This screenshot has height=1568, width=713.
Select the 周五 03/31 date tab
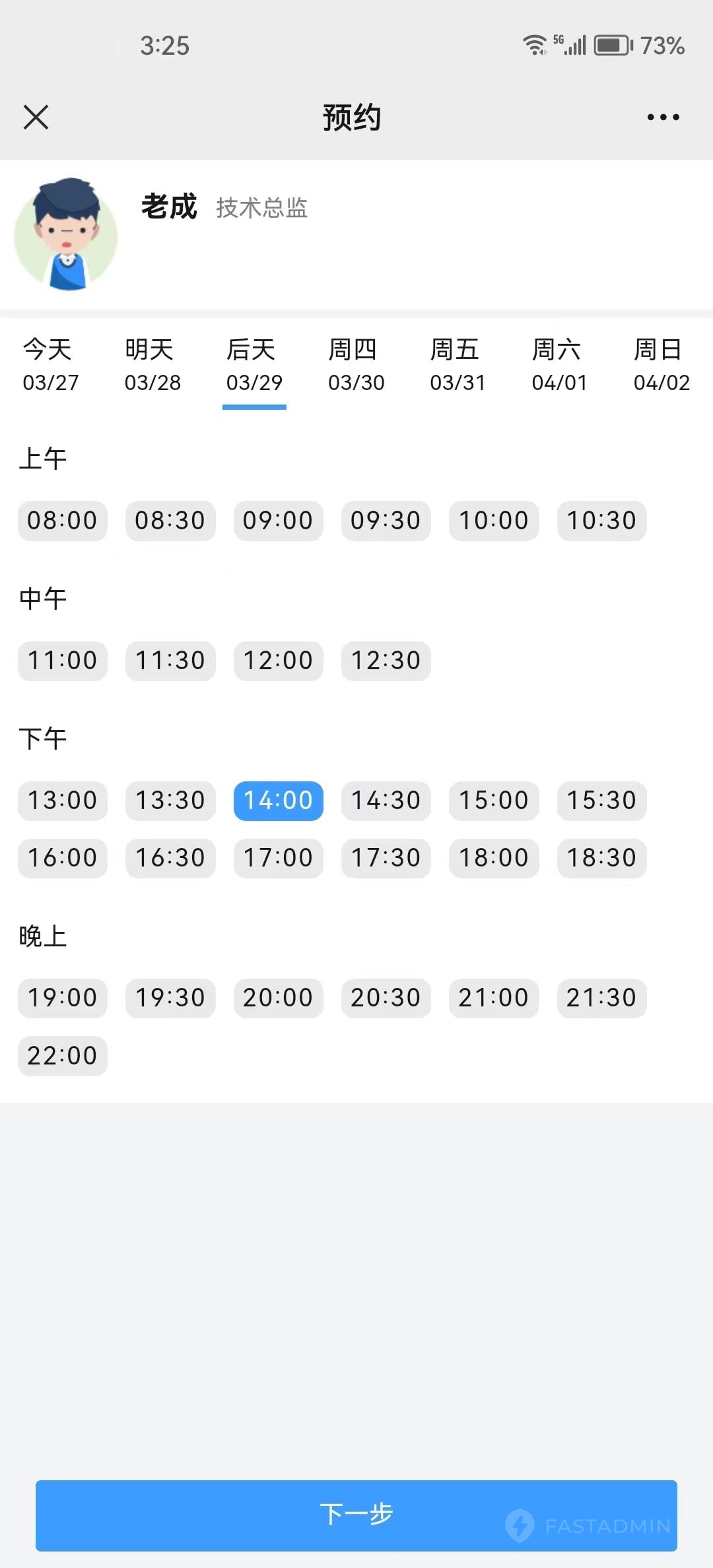pos(458,365)
